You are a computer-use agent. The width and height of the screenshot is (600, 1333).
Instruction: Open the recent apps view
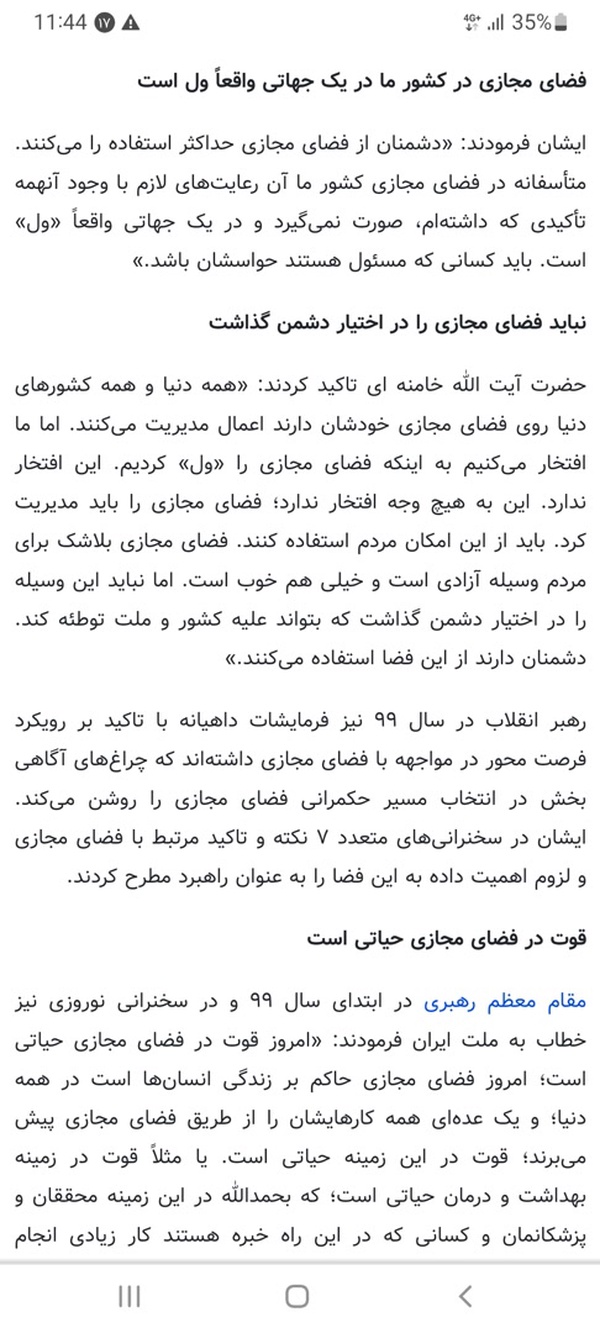(x=129, y=1297)
